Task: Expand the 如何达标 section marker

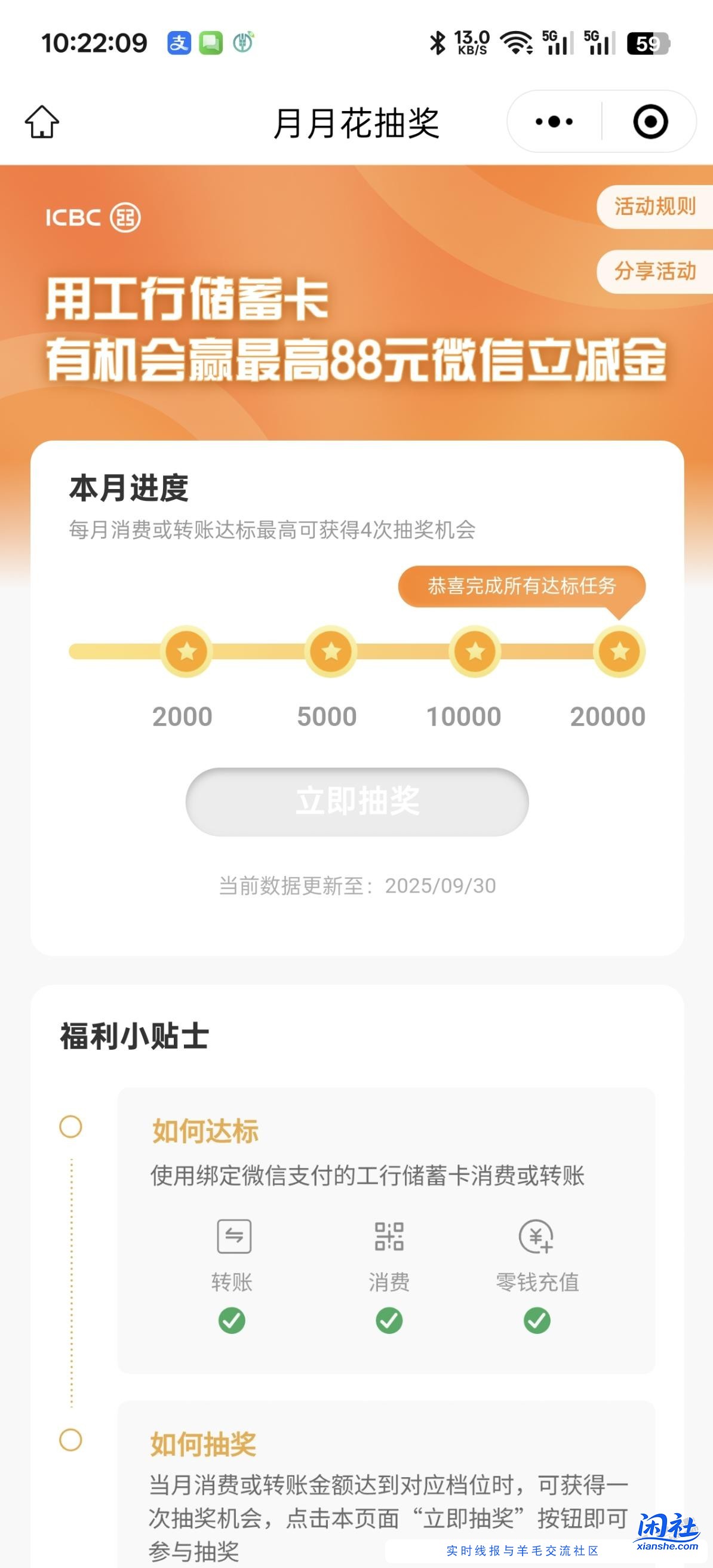Action: [71, 1127]
